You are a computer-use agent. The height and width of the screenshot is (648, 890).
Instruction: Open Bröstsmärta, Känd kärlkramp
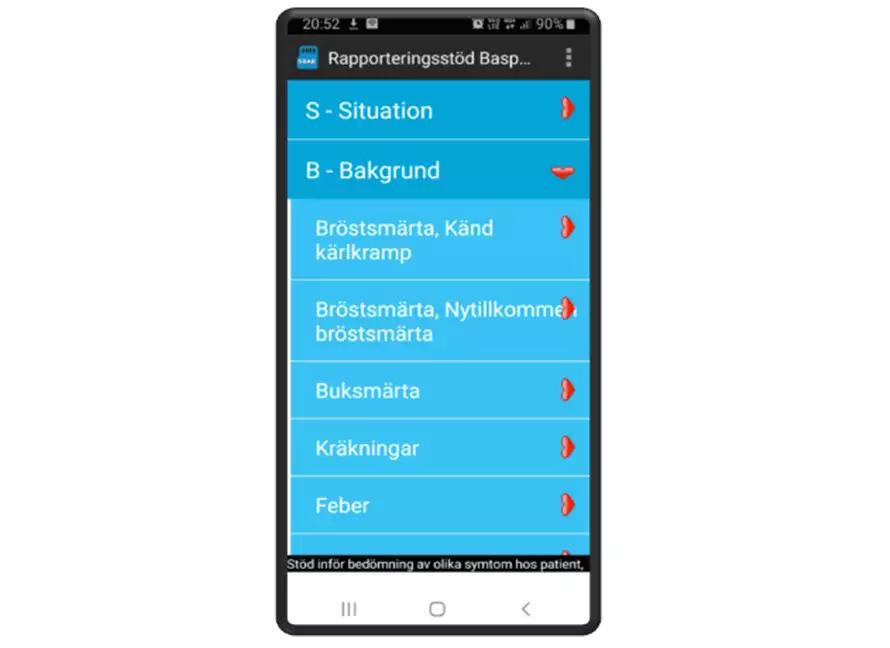coord(438,240)
